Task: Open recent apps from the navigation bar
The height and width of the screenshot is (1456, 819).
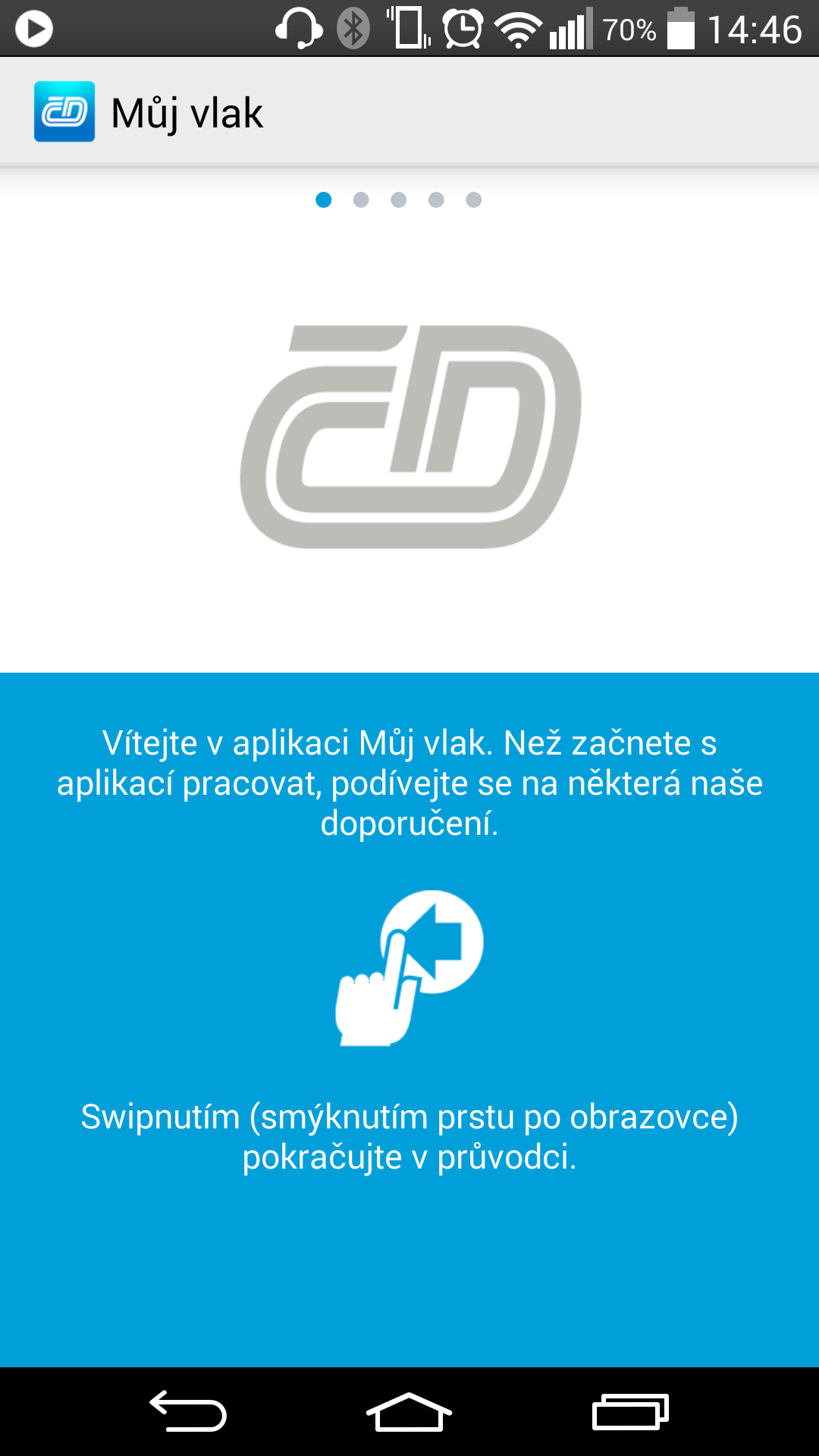Action: (630, 1411)
